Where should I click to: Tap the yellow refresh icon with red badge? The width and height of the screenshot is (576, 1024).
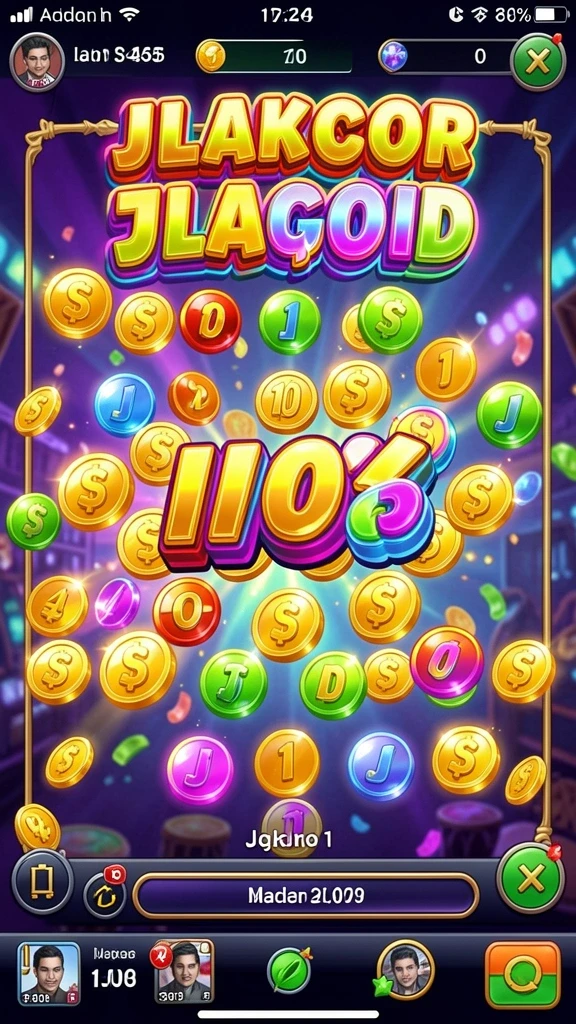[x=106, y=893]
